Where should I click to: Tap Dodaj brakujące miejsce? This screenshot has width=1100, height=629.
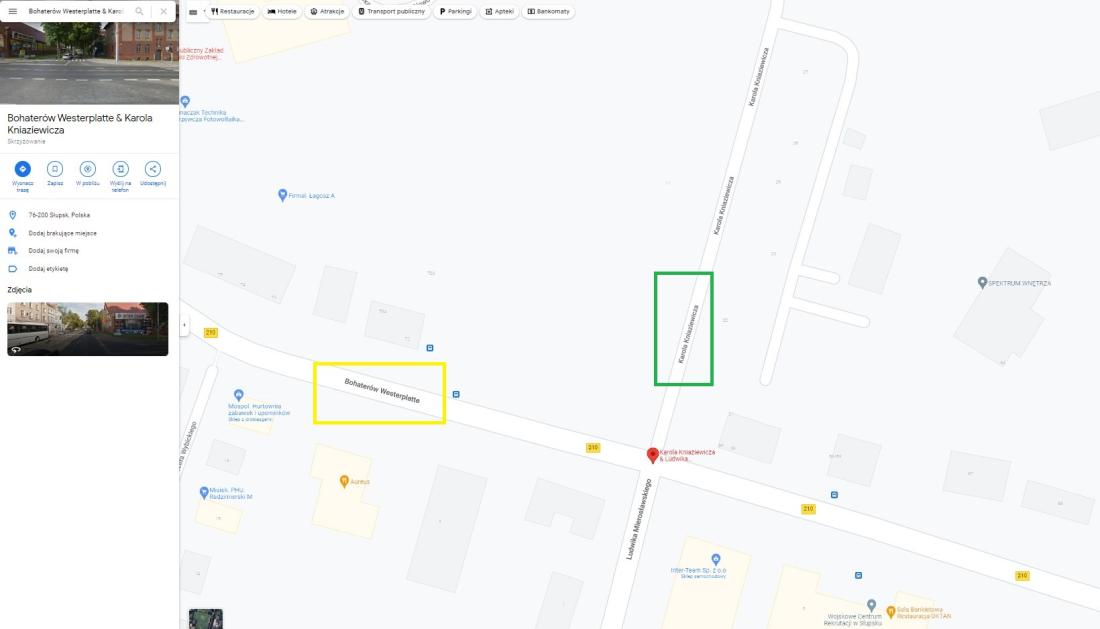coord(62,233)
